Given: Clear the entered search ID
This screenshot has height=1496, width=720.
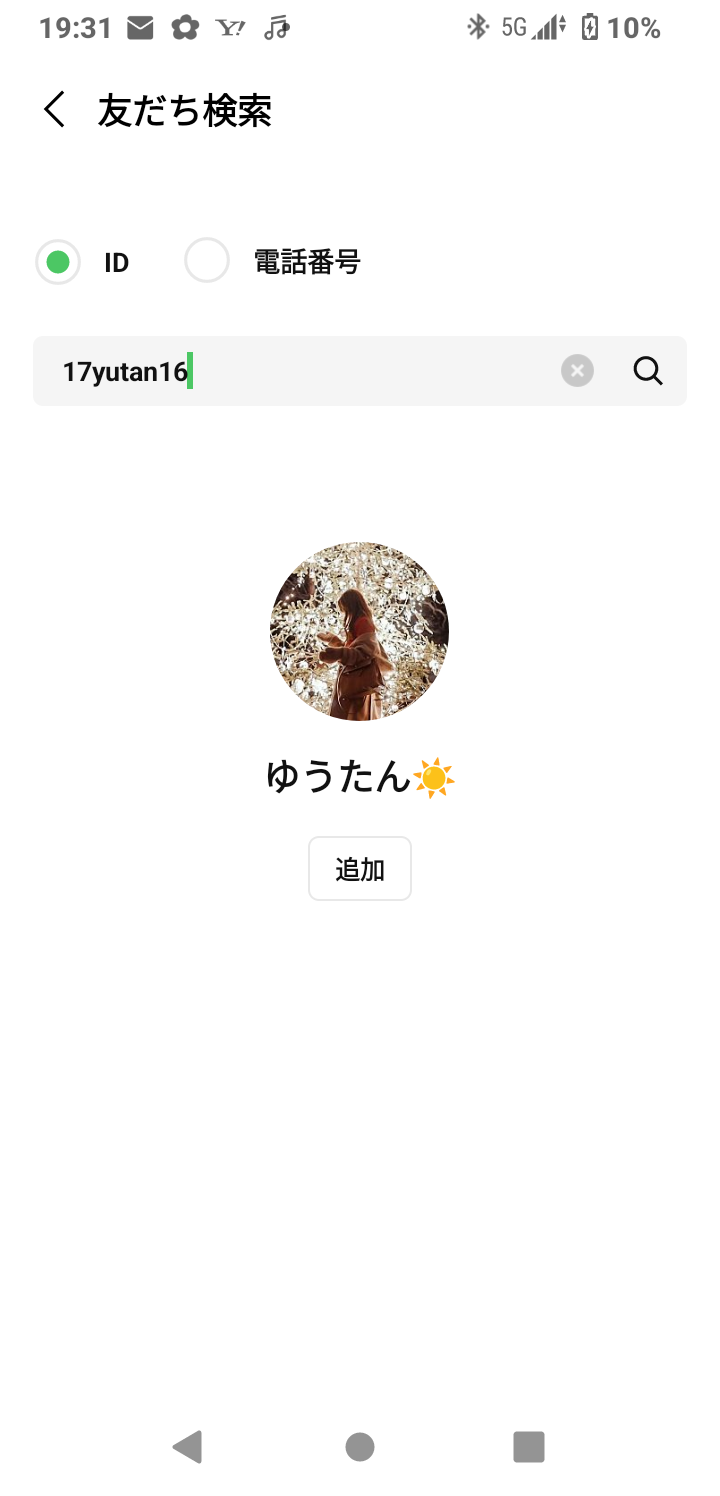Looking at the screenshot, I should pyautogui.click(x=577, y=372).
